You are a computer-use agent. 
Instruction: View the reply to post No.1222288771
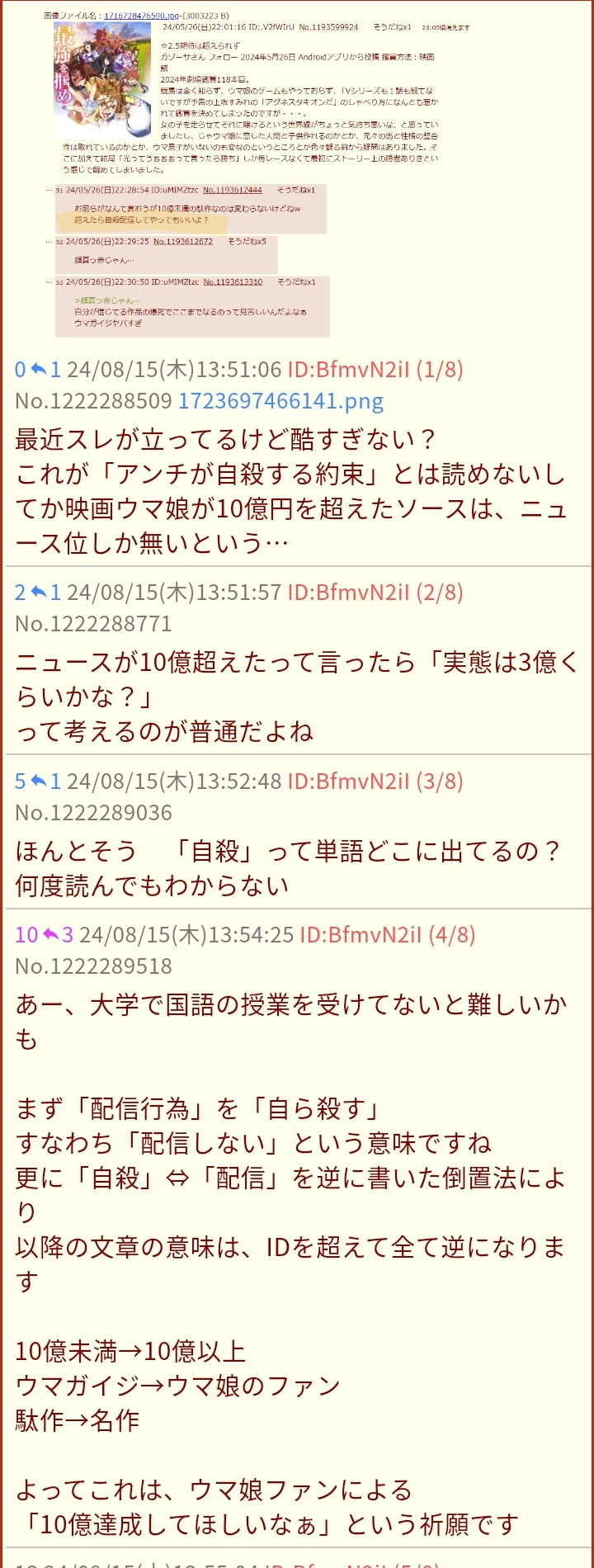coord(46,592)
